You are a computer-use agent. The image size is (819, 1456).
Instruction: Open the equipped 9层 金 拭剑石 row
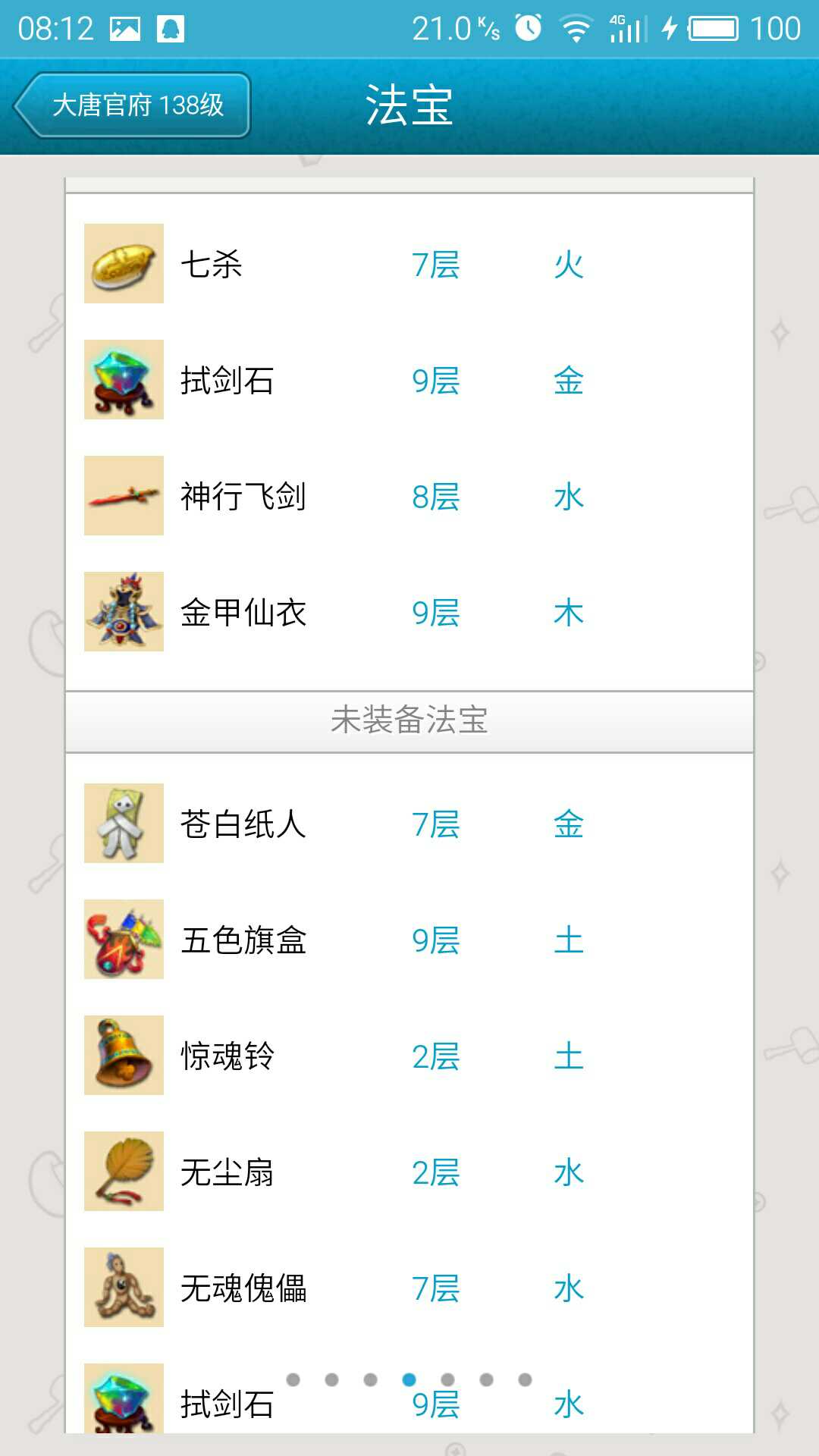(409, 380)
